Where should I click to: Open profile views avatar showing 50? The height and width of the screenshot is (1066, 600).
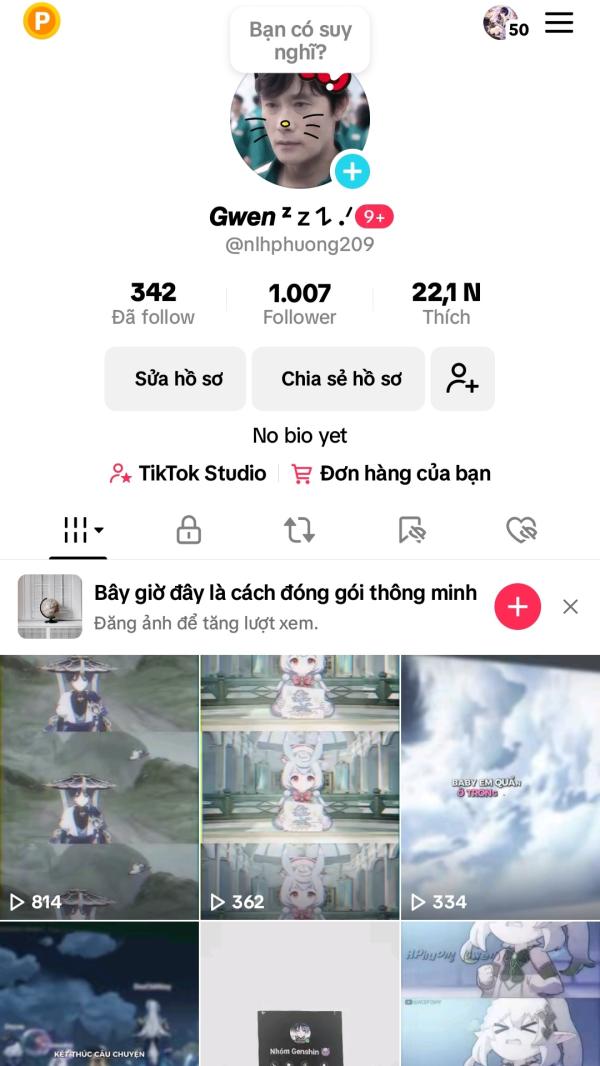[x=505, y=22]
